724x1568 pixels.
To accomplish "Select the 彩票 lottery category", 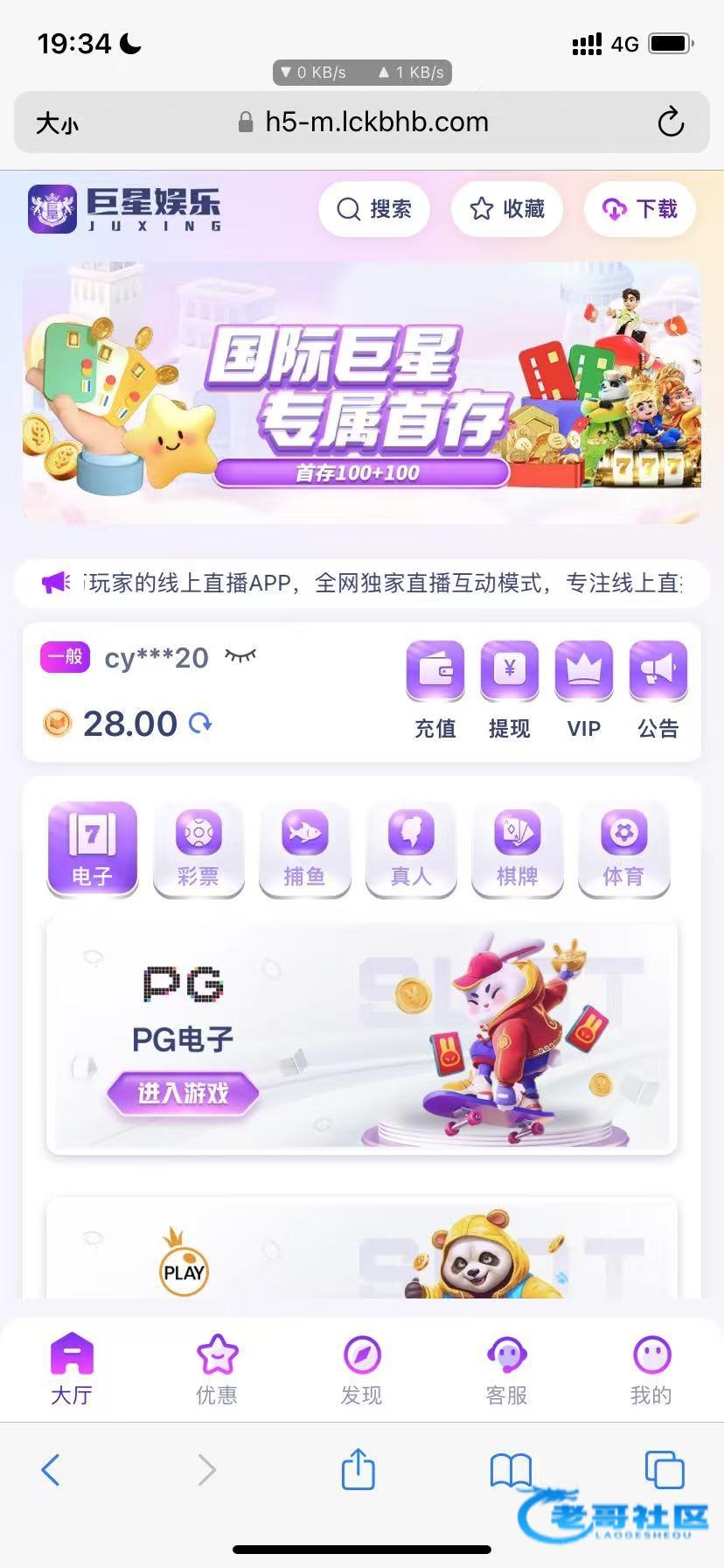I will tap(198, 849).
